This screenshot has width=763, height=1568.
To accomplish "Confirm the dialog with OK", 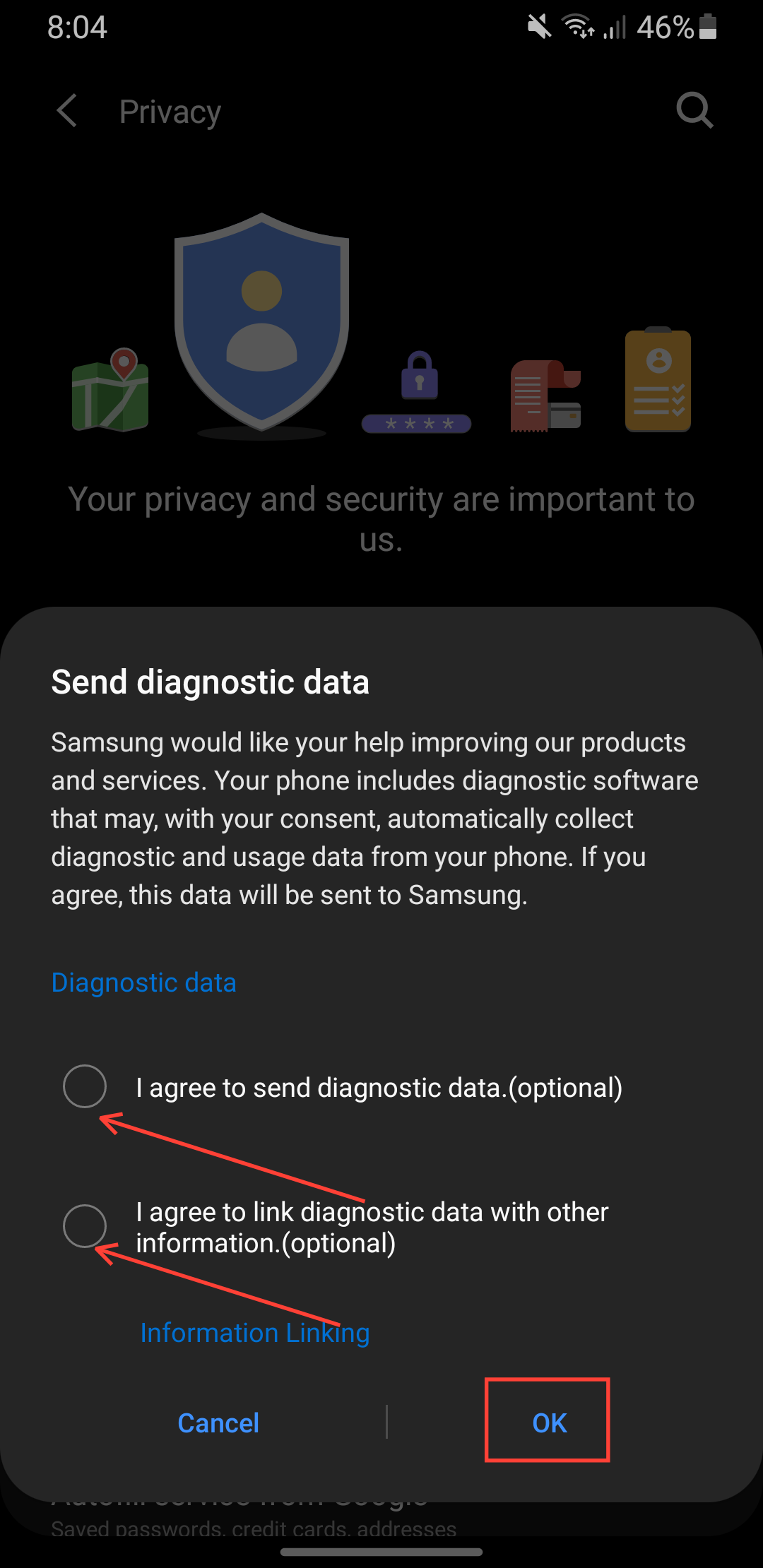I will tap(549, 1423).
